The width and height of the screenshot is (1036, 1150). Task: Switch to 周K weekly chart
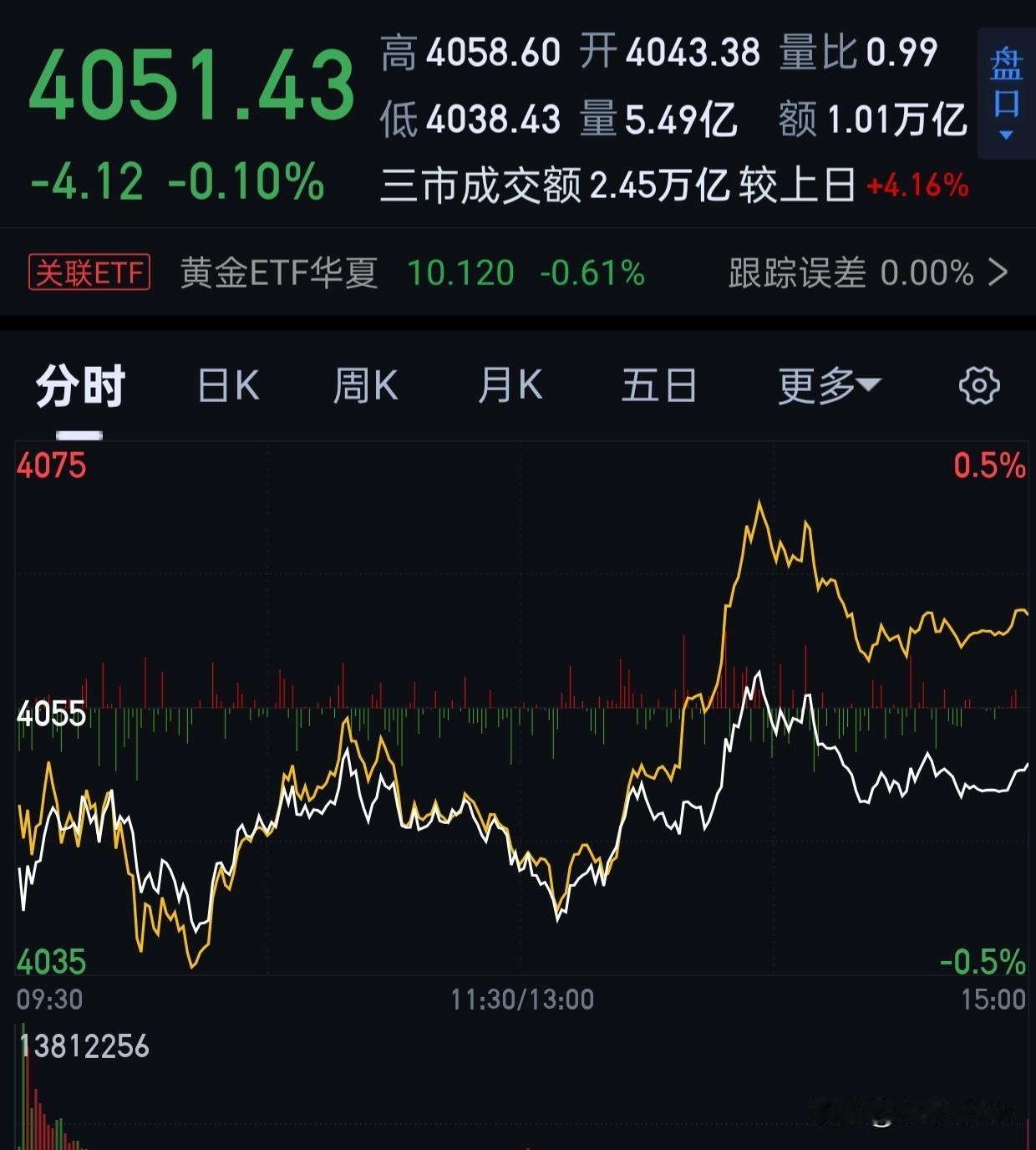tap(364, 384)
